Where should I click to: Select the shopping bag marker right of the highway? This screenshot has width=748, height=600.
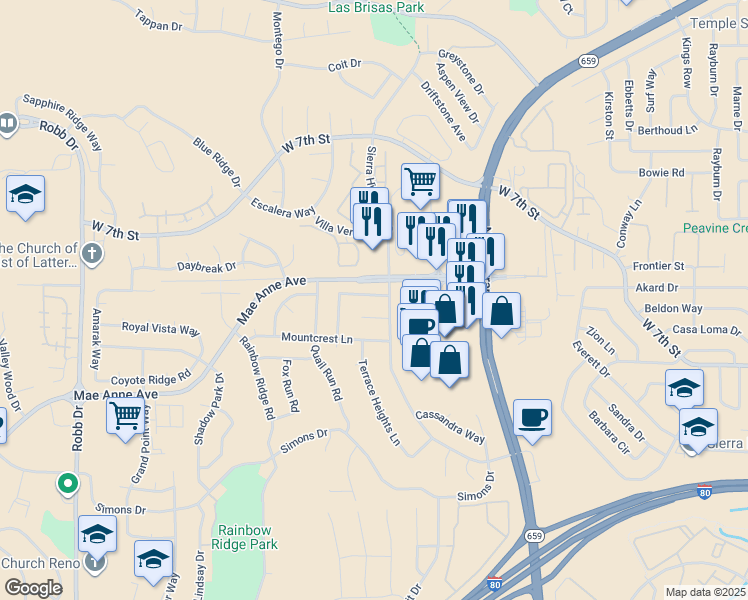pos(501,311)
